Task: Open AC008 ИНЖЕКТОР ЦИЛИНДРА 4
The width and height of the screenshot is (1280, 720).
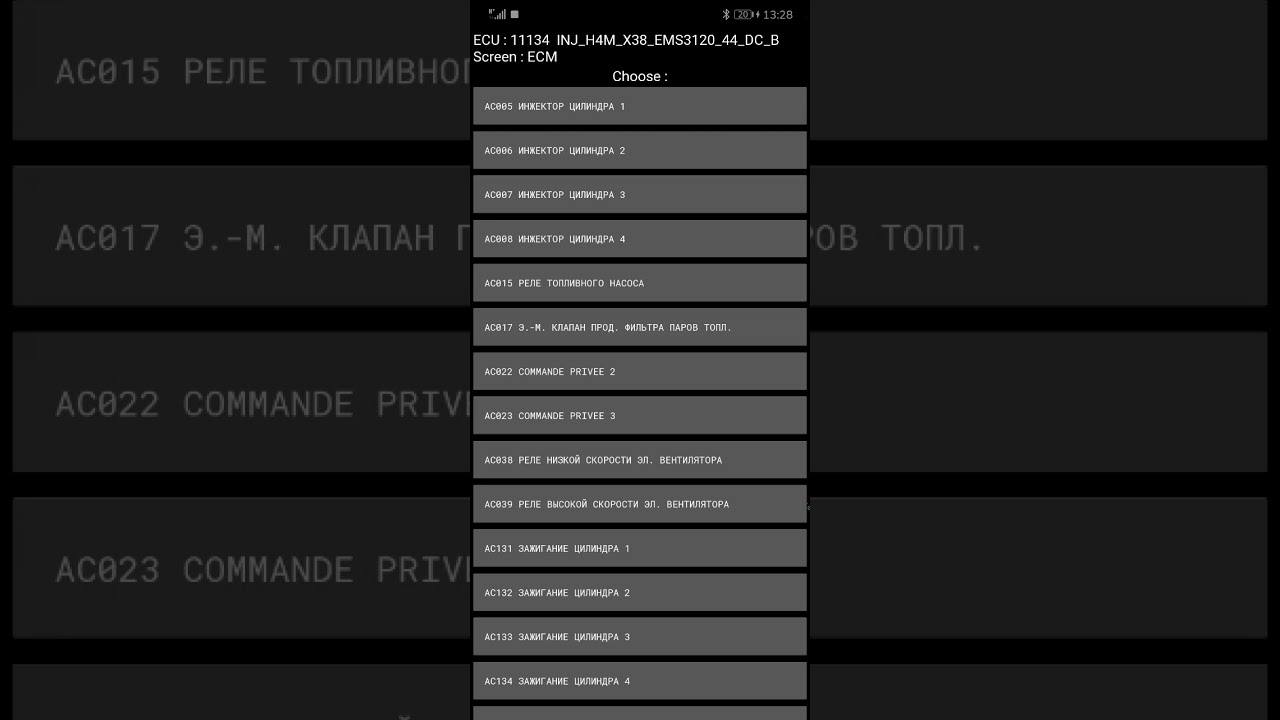Action: coord(639,239)
